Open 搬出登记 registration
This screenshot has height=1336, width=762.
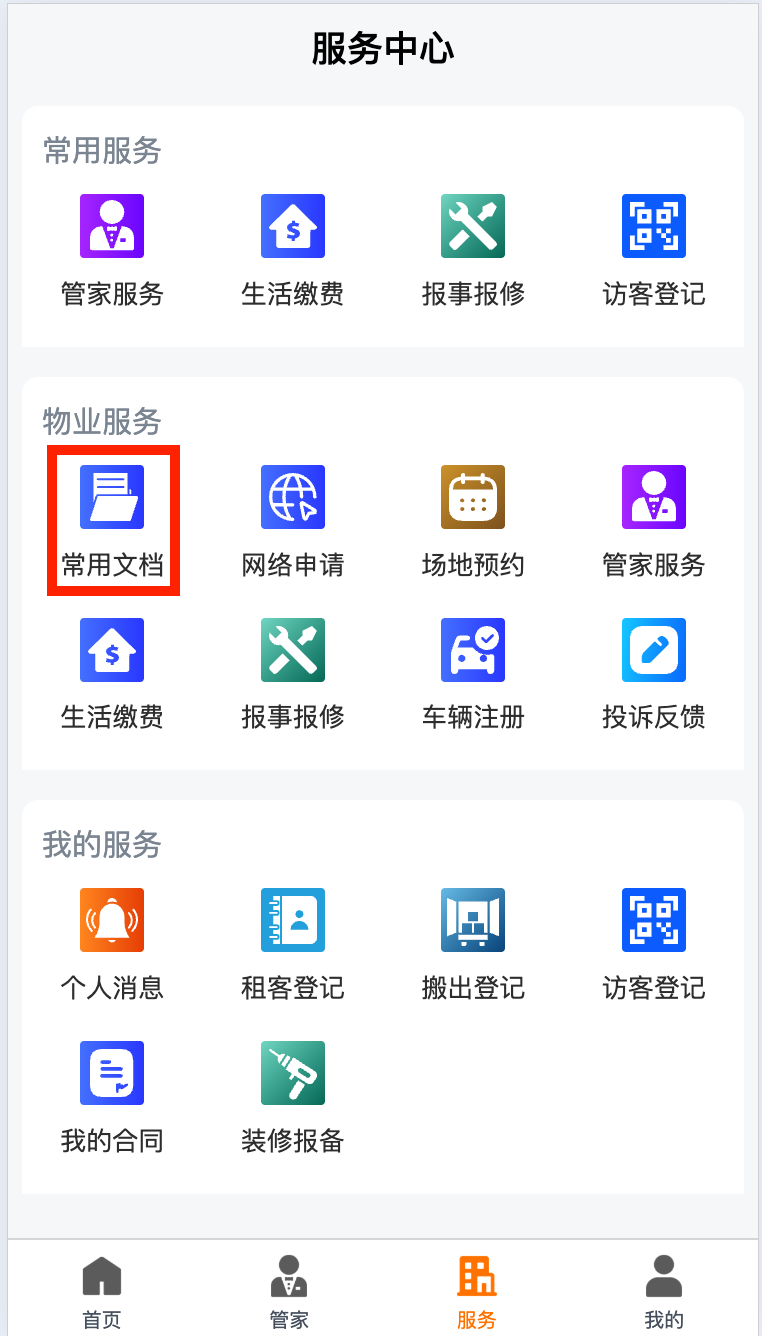coord(473,920)
